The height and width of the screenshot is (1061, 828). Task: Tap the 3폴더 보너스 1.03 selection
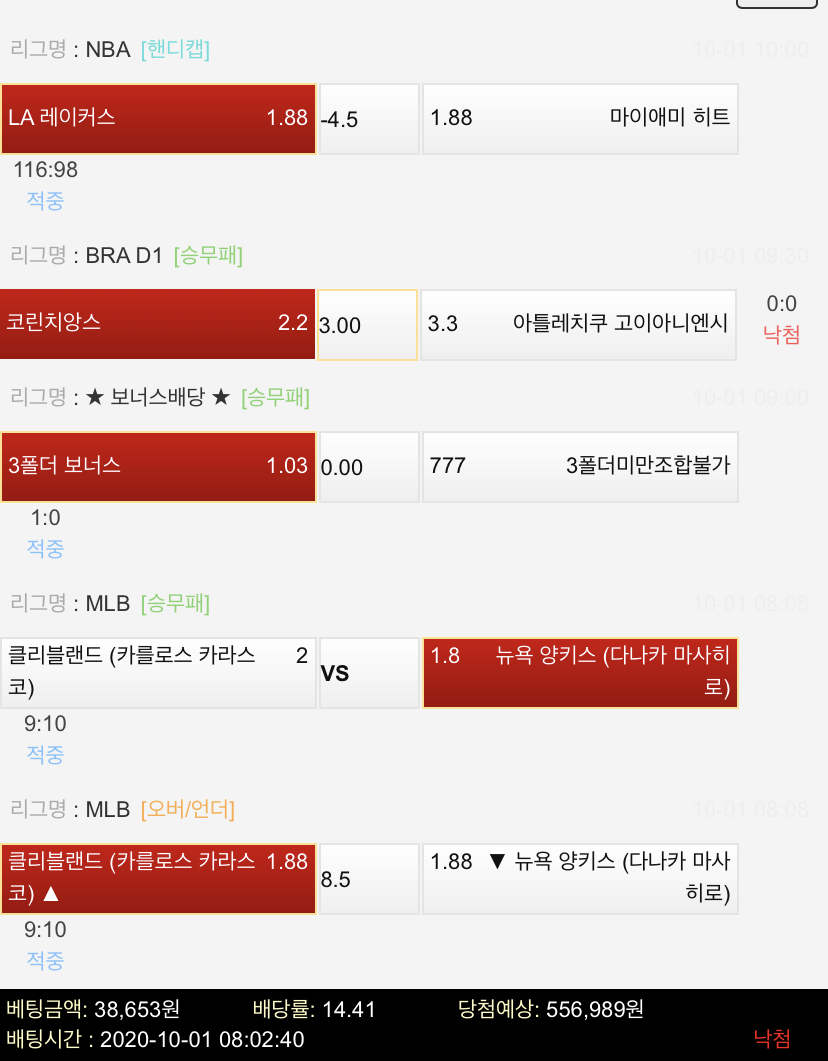coord(158,466)
